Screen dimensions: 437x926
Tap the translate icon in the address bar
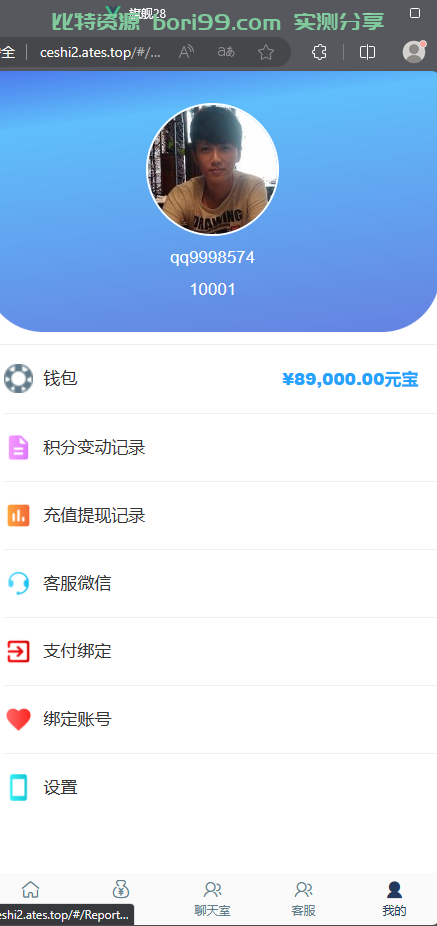coord(226,52)
